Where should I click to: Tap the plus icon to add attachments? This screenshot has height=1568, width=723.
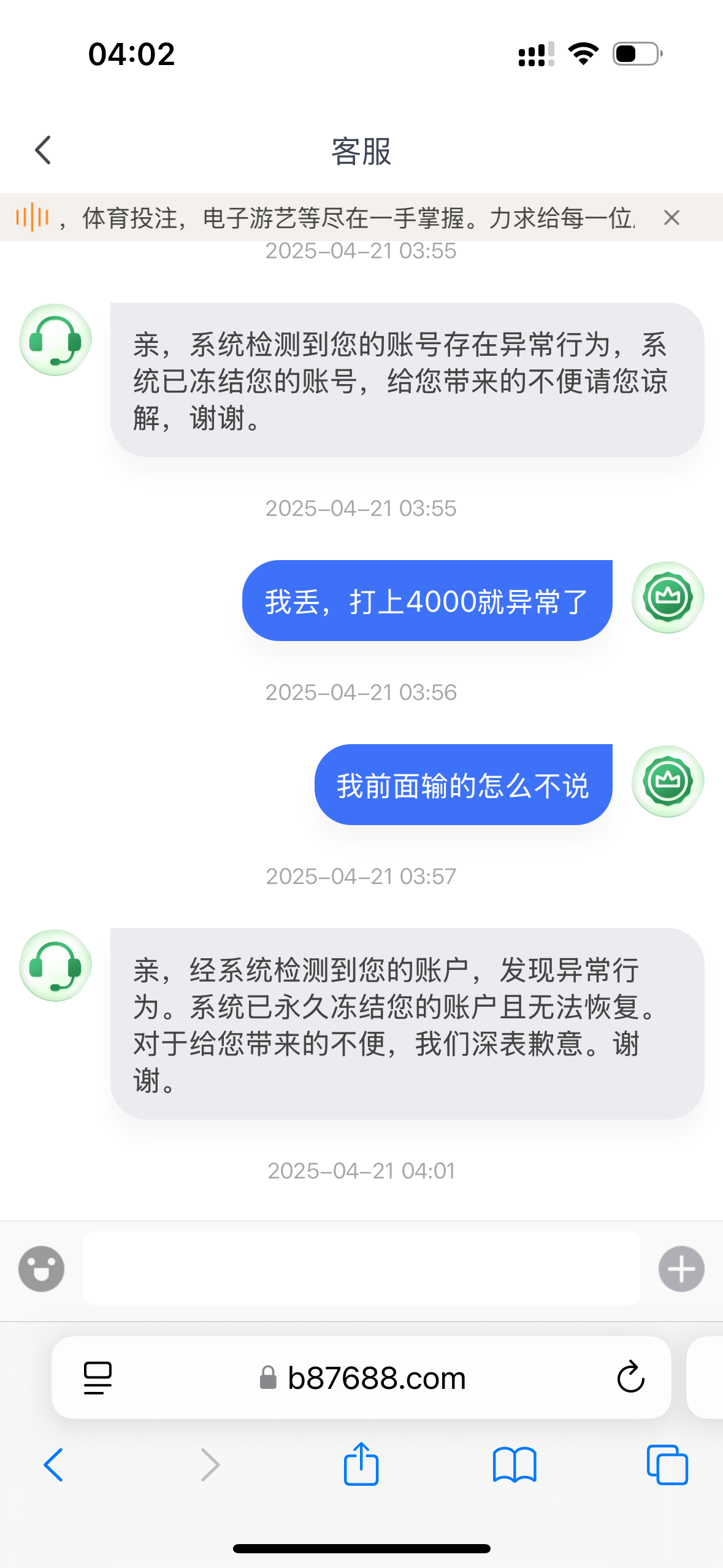[681, 1268]
